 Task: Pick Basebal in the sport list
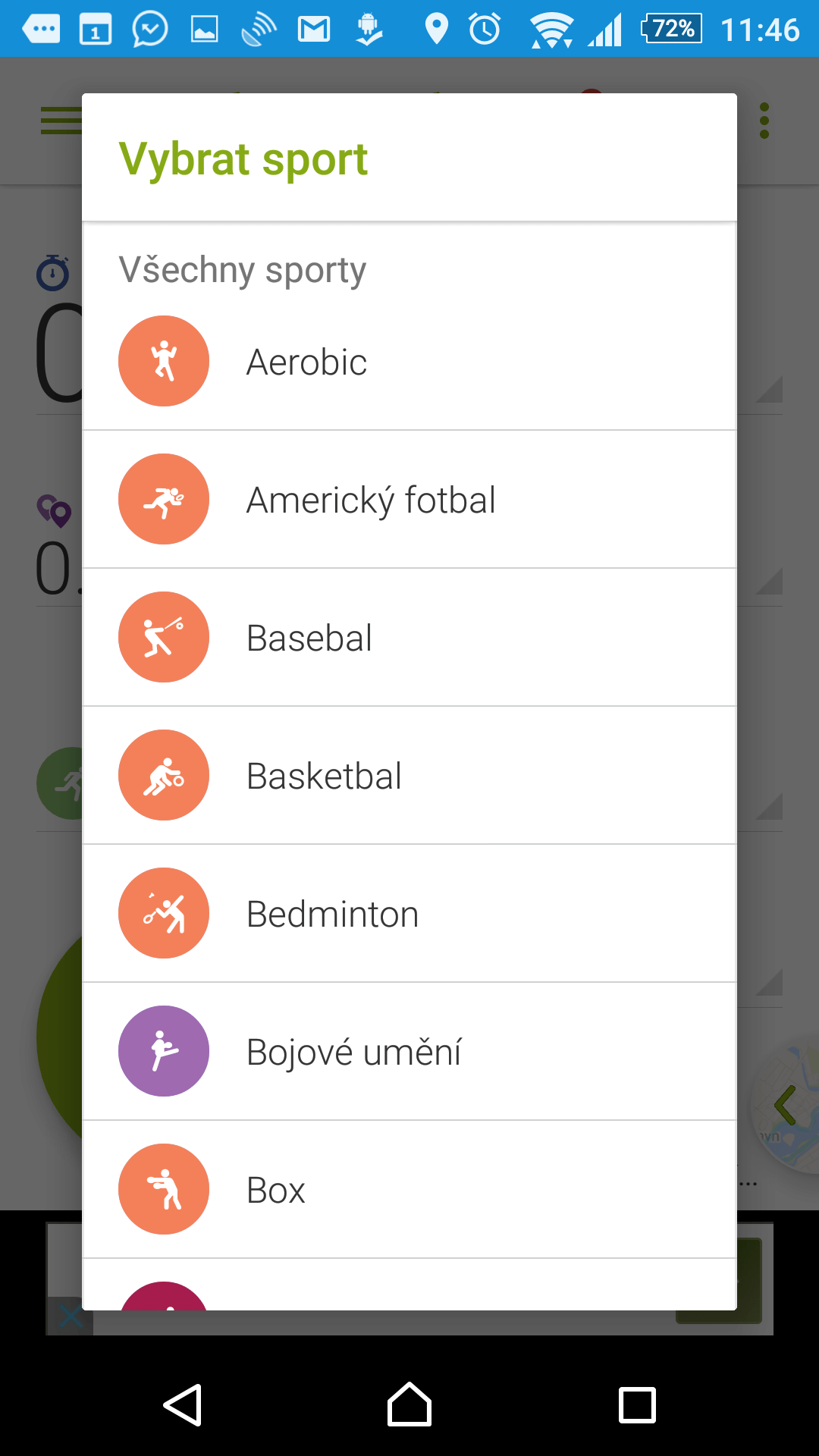tap(409, 638)
